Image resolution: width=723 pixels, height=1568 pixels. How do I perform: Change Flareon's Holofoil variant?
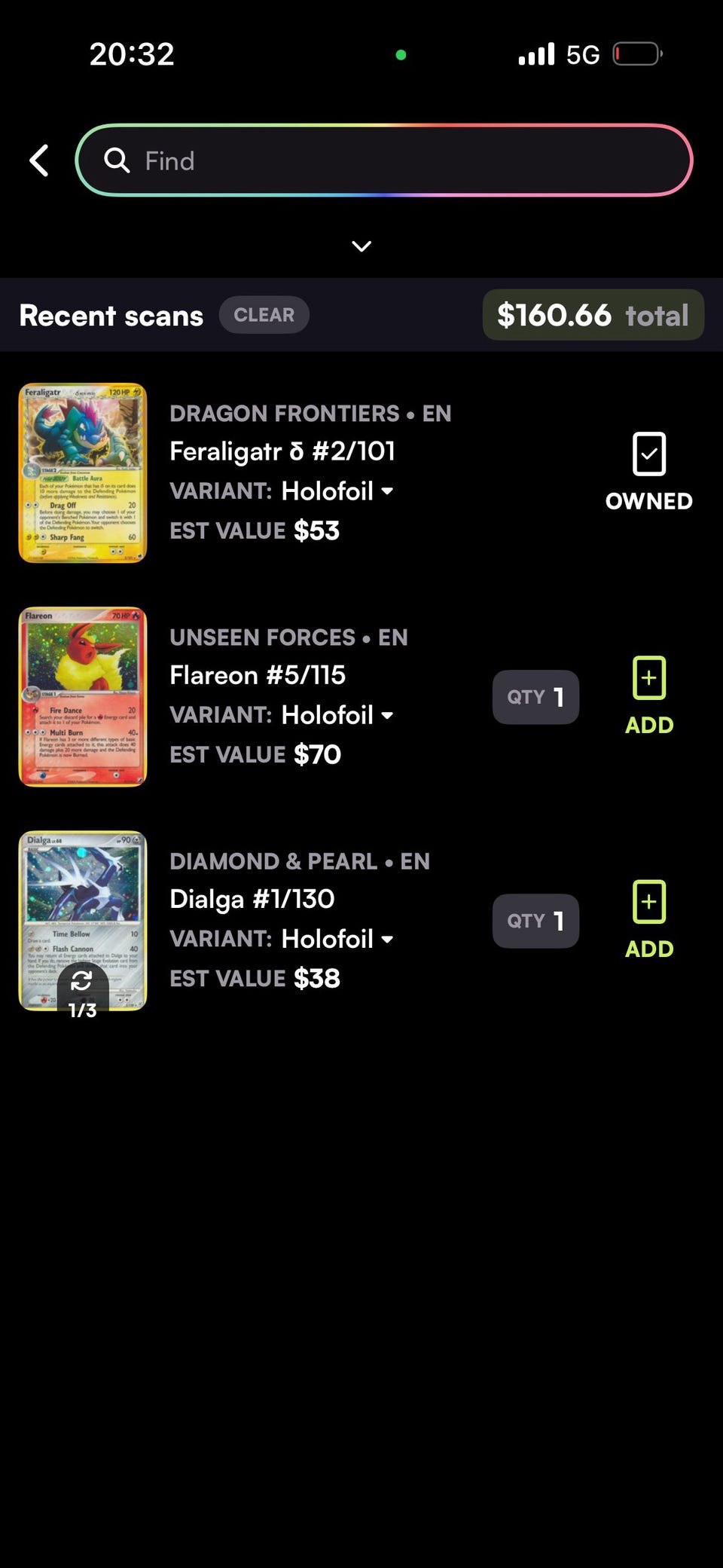337,715
